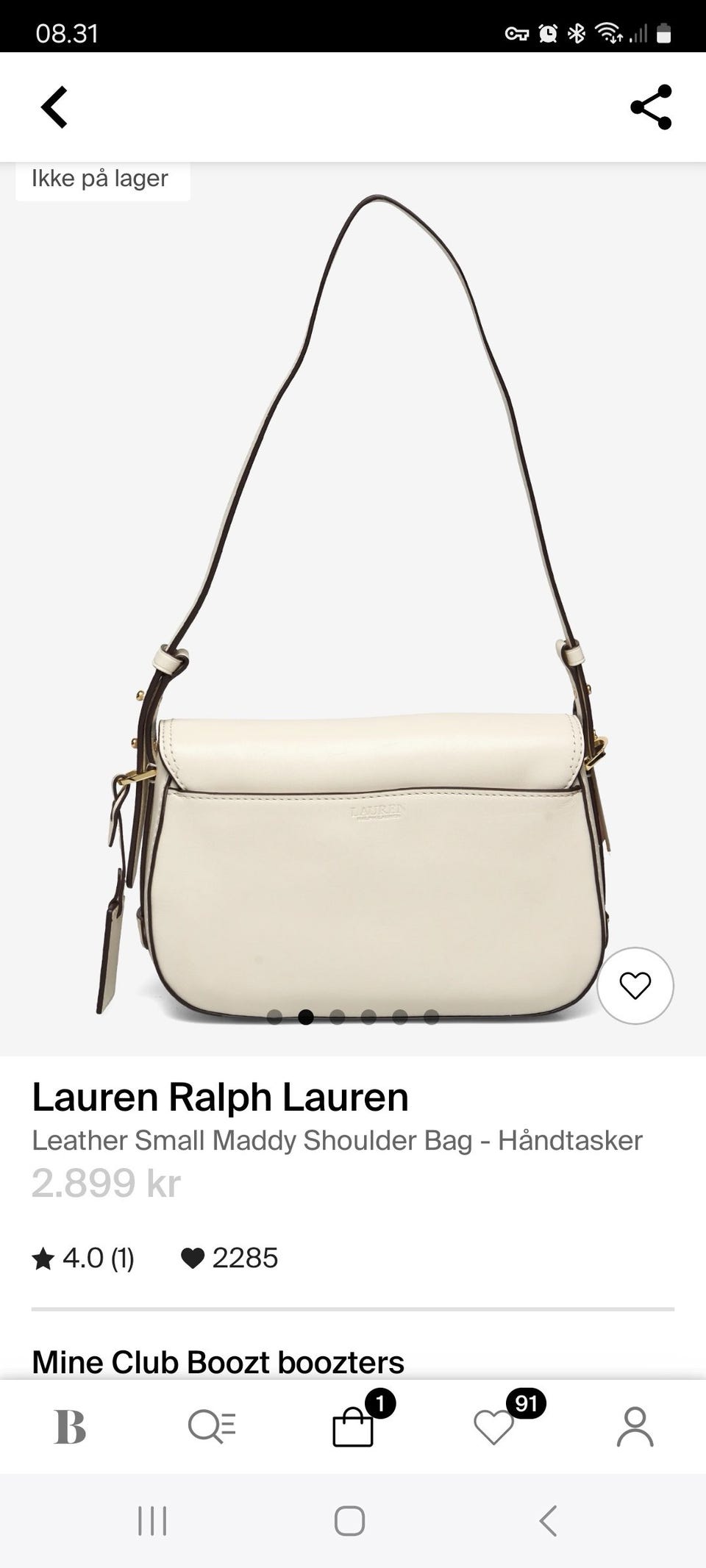This screenshot has width=706, height=1568.
Task: View the 4.0 star rating reviews
Action: coord(83,1258)
